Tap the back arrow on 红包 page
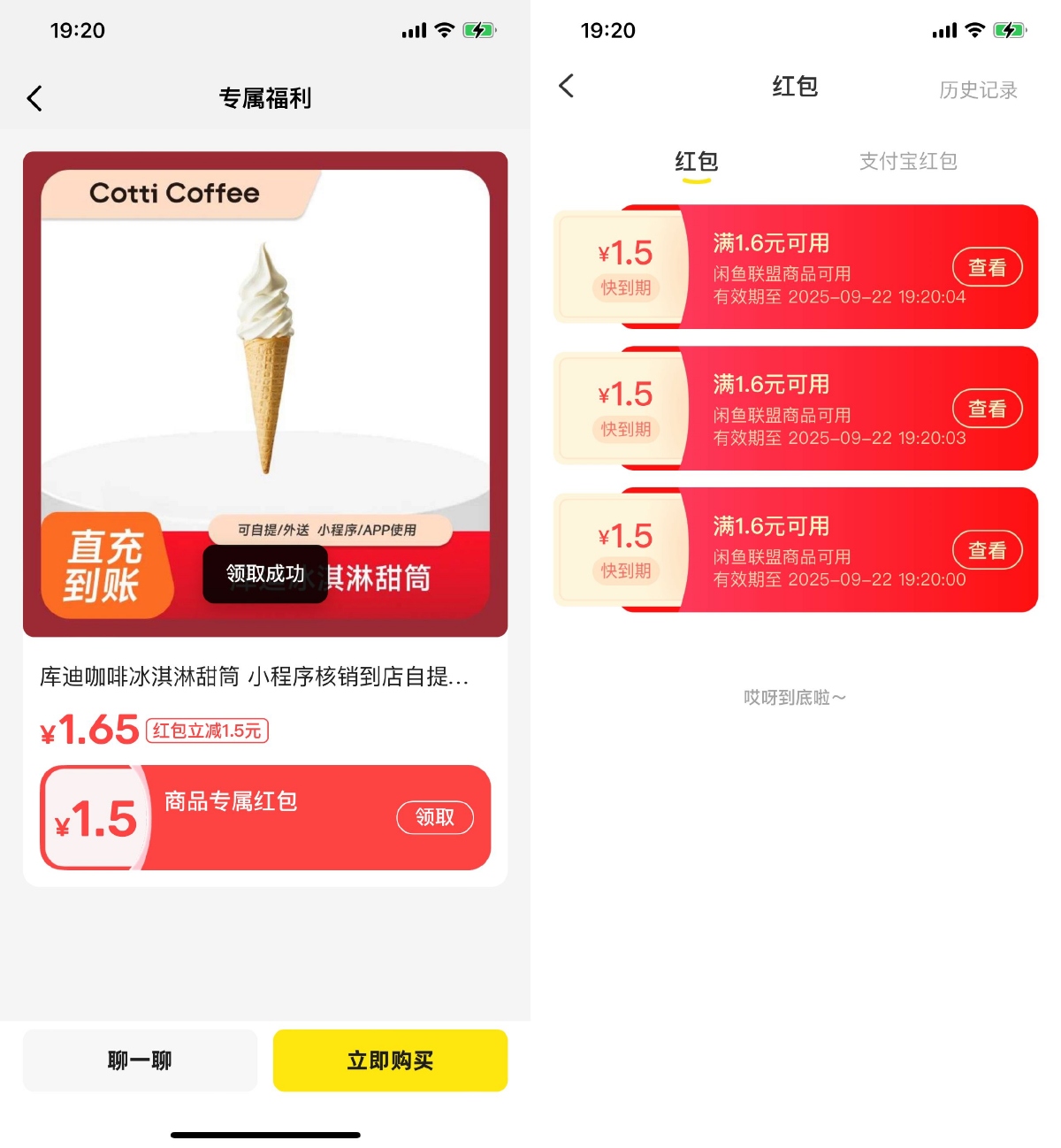1061x1148 pixels. 565,85
